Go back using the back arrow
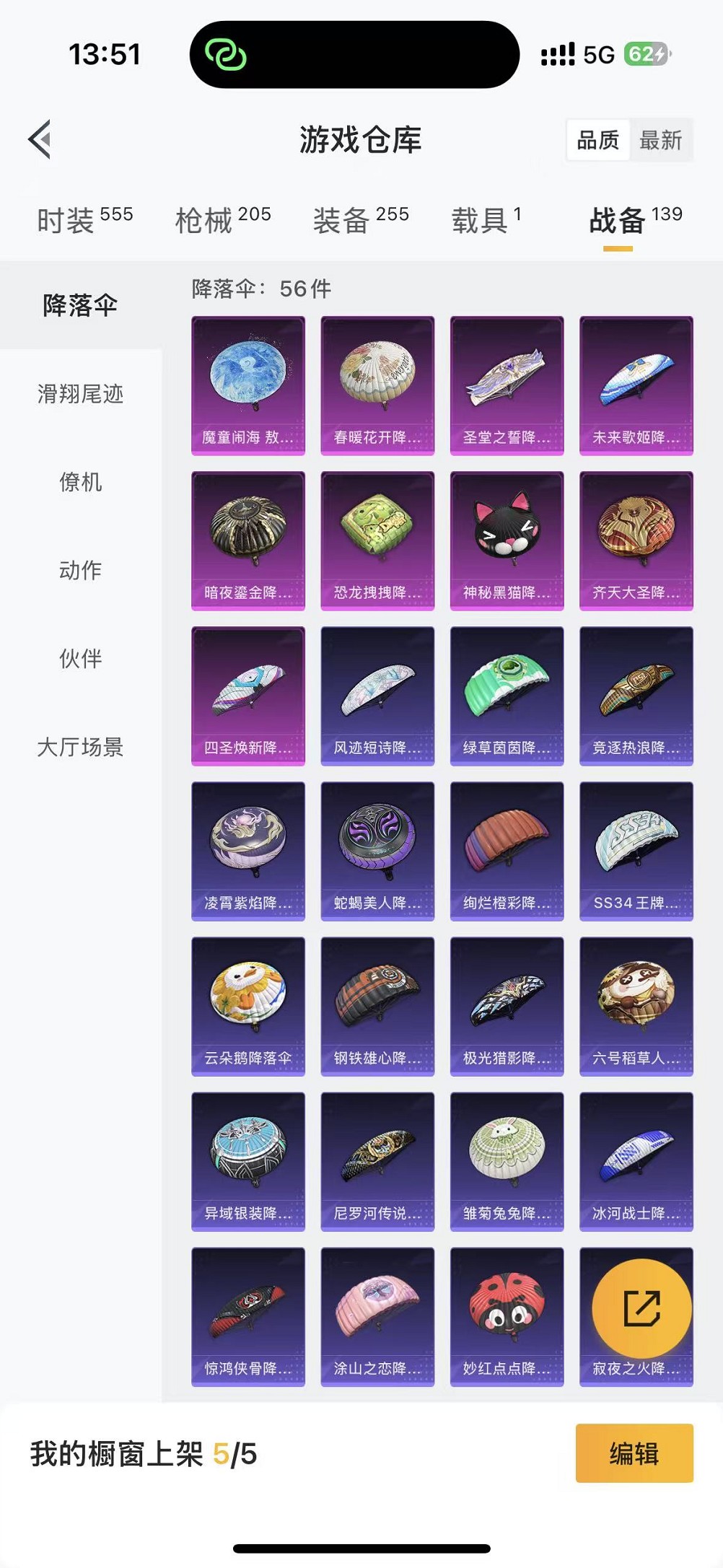723x1568 pixels. 40,139
